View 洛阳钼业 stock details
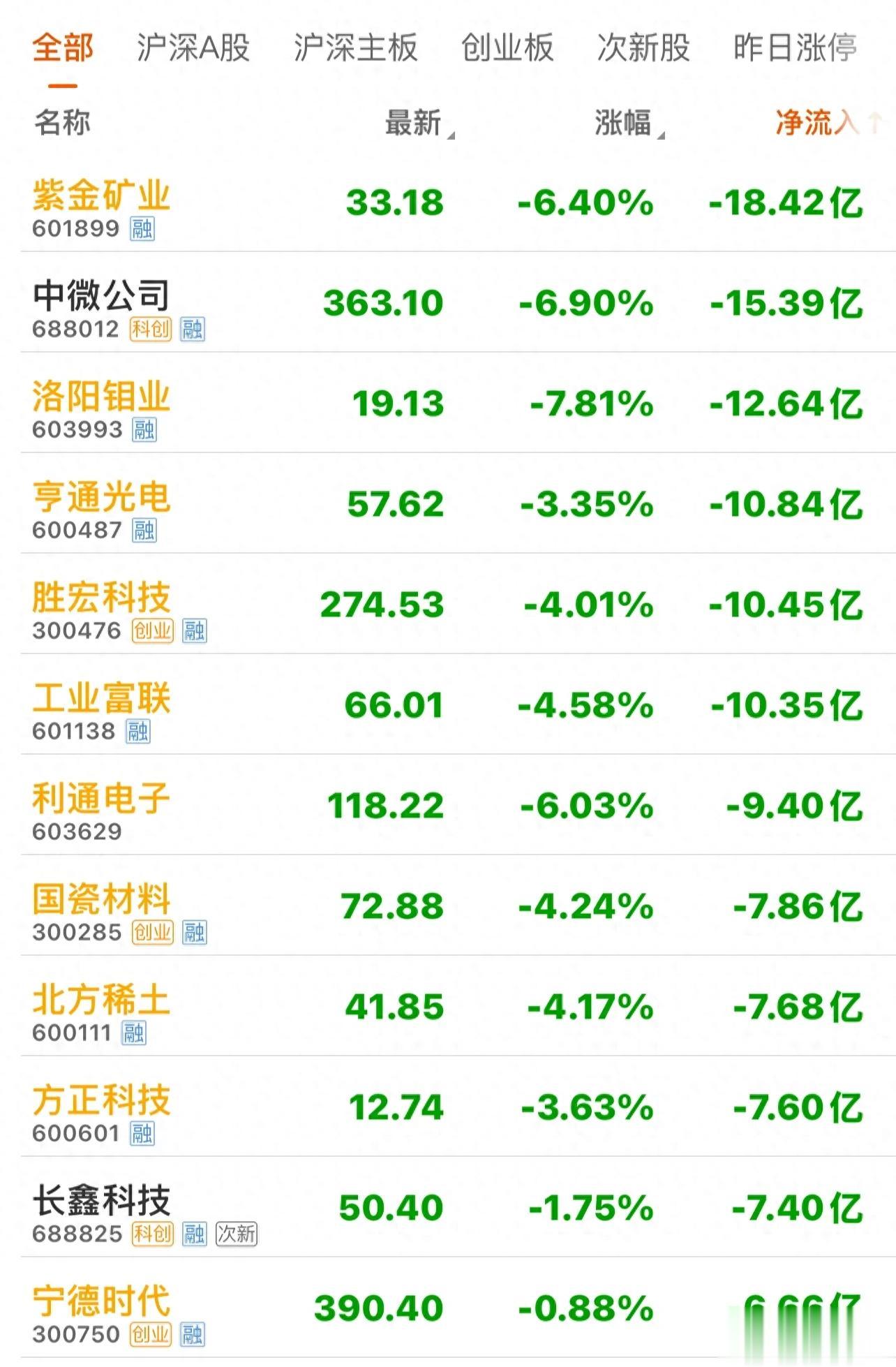Viewport: 896px width, 1367px height. tap(458, 403)
